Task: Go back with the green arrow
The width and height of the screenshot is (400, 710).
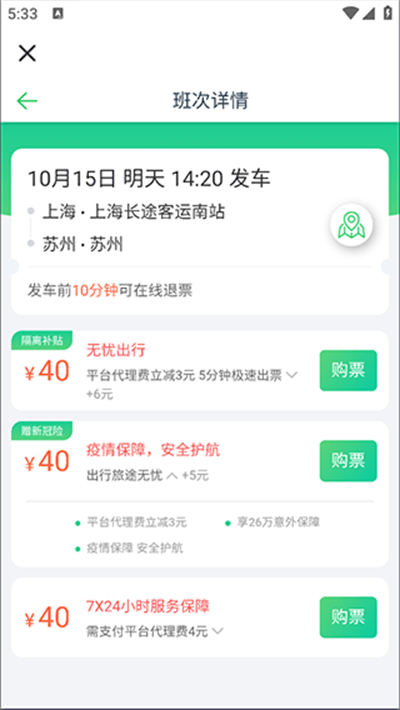Action: 27,101
